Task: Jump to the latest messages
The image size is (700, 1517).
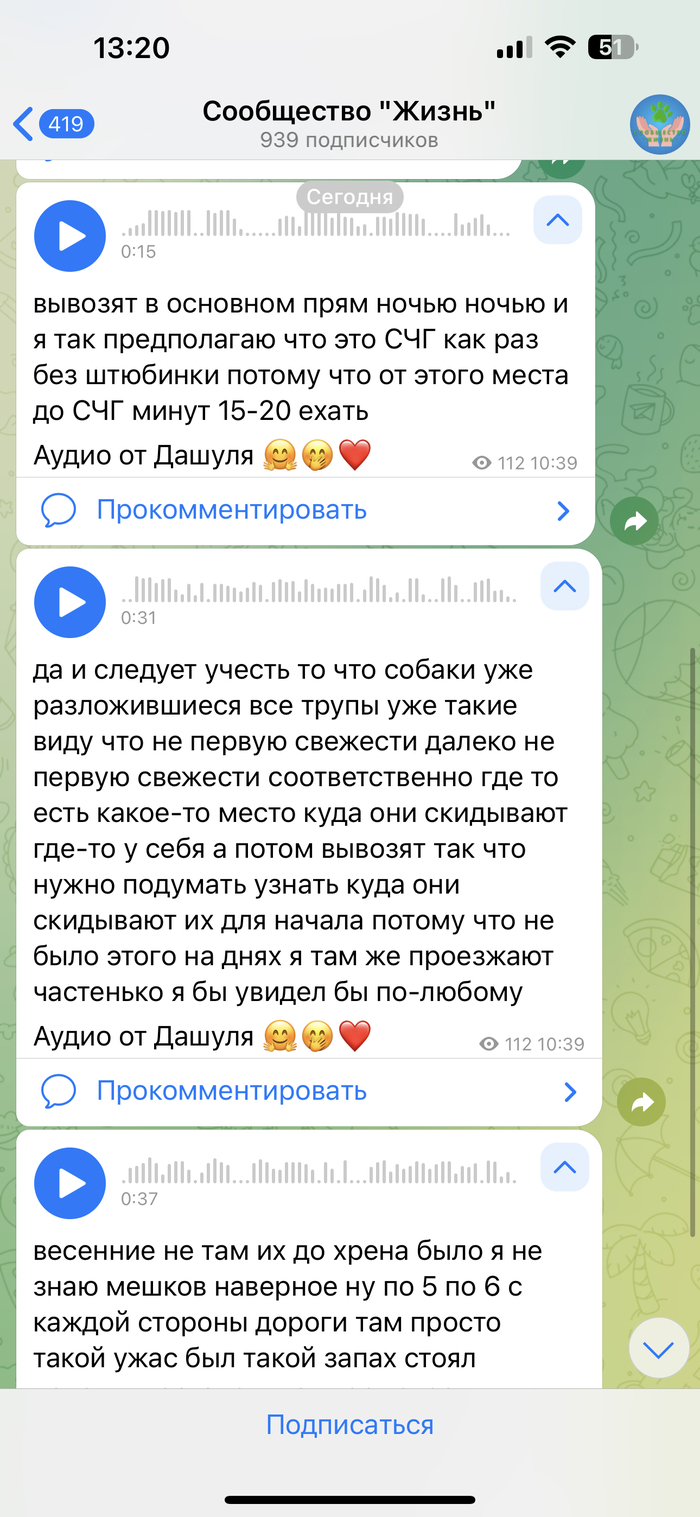Action: pyautogui.click(x=658, y=1350)
